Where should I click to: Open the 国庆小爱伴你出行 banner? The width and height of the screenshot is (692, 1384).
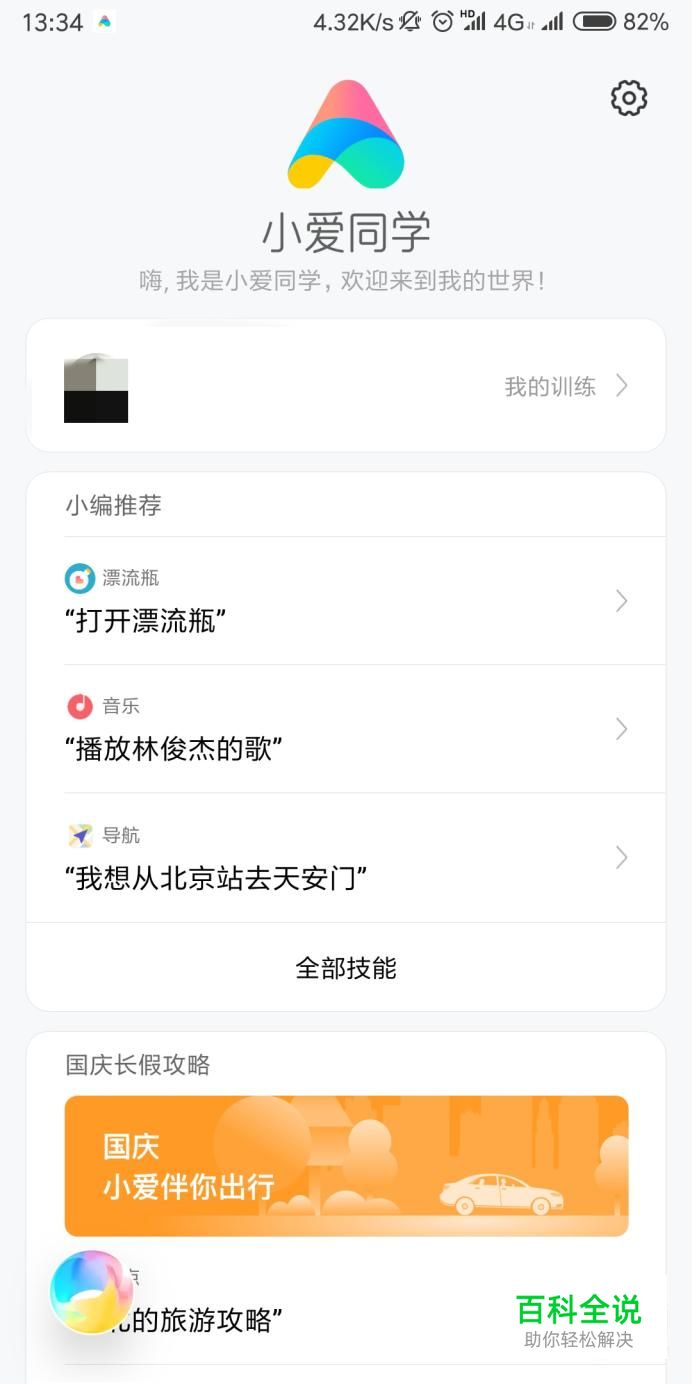(346, 1166)
